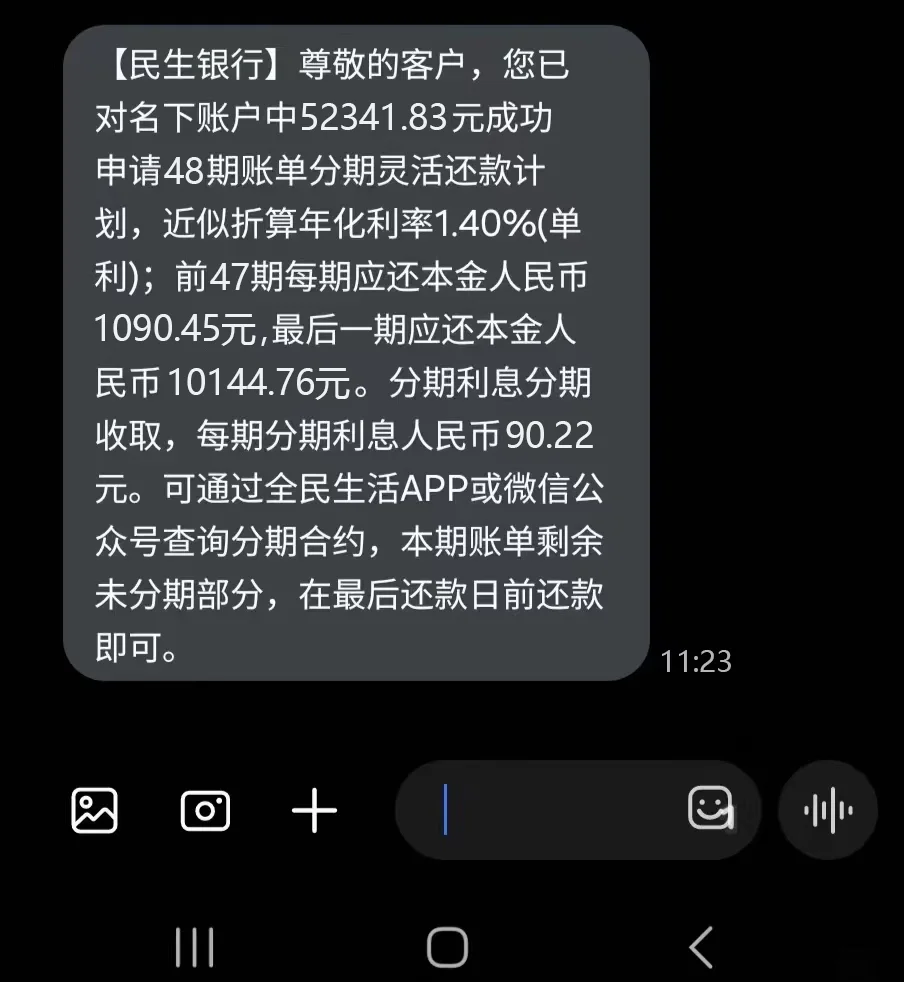This screenshot has width=904, height=982.
Task: Open the emoji sticker picker
Action: [711, 808]
